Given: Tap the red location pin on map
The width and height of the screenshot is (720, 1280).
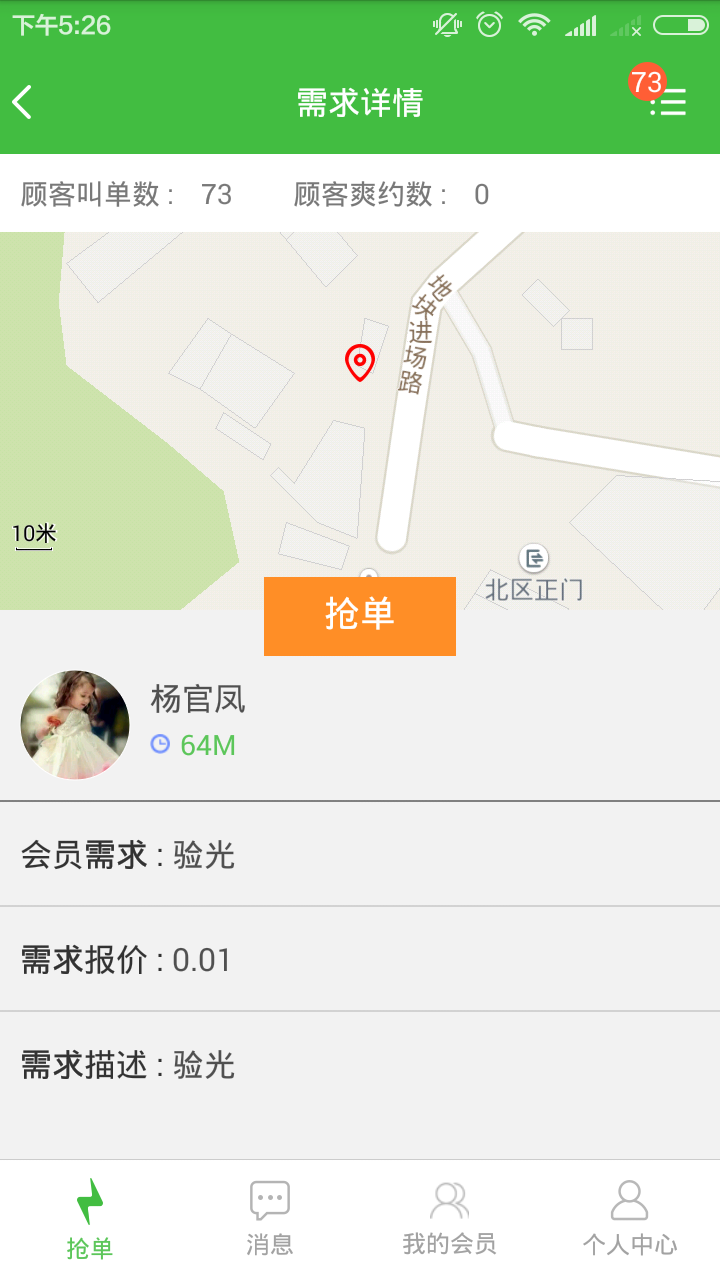Looking at the screenshot, I should pyautogui.click(x=360, y=362).
